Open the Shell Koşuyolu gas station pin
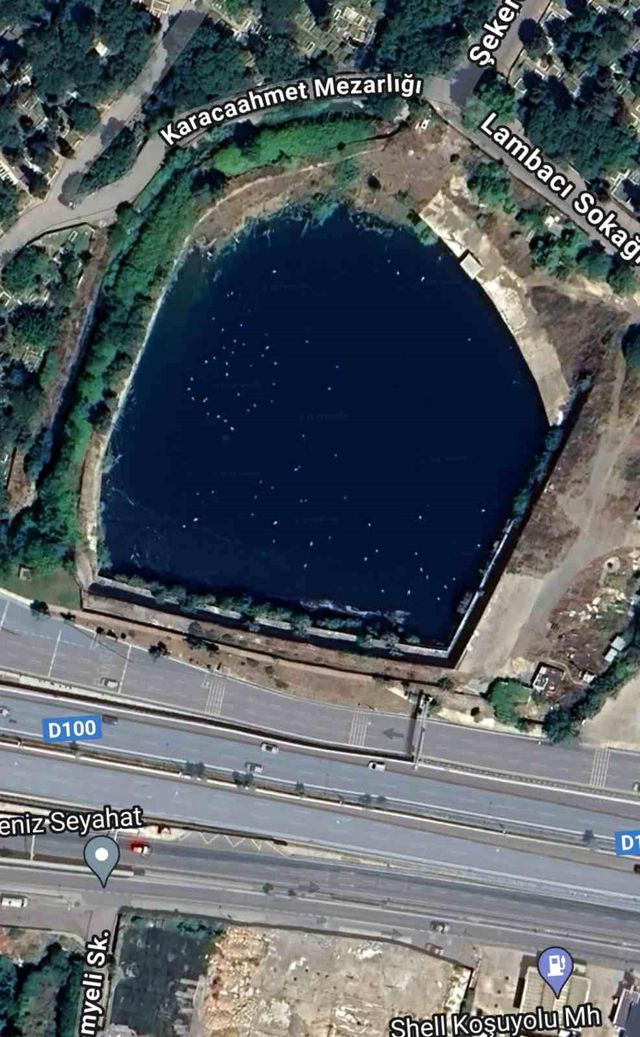The height and width of the screenshot is (1037, 640). point(555,970)
